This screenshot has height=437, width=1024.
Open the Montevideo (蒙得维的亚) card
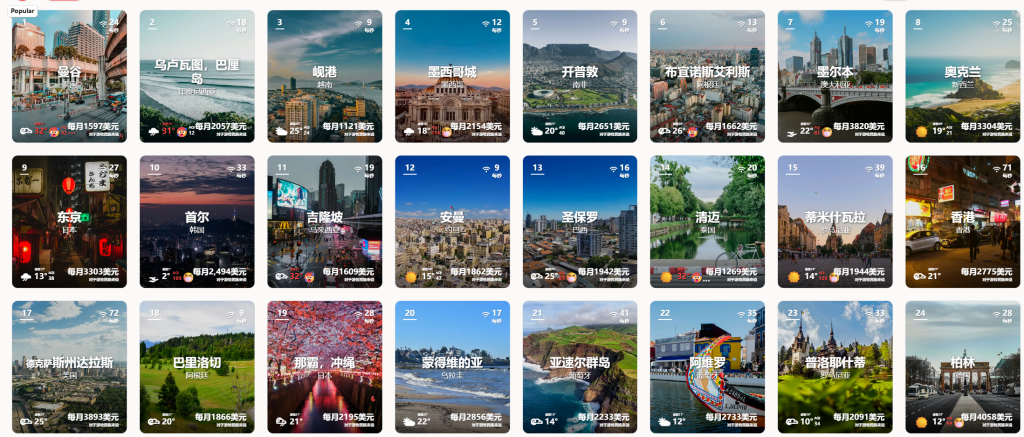452,366
